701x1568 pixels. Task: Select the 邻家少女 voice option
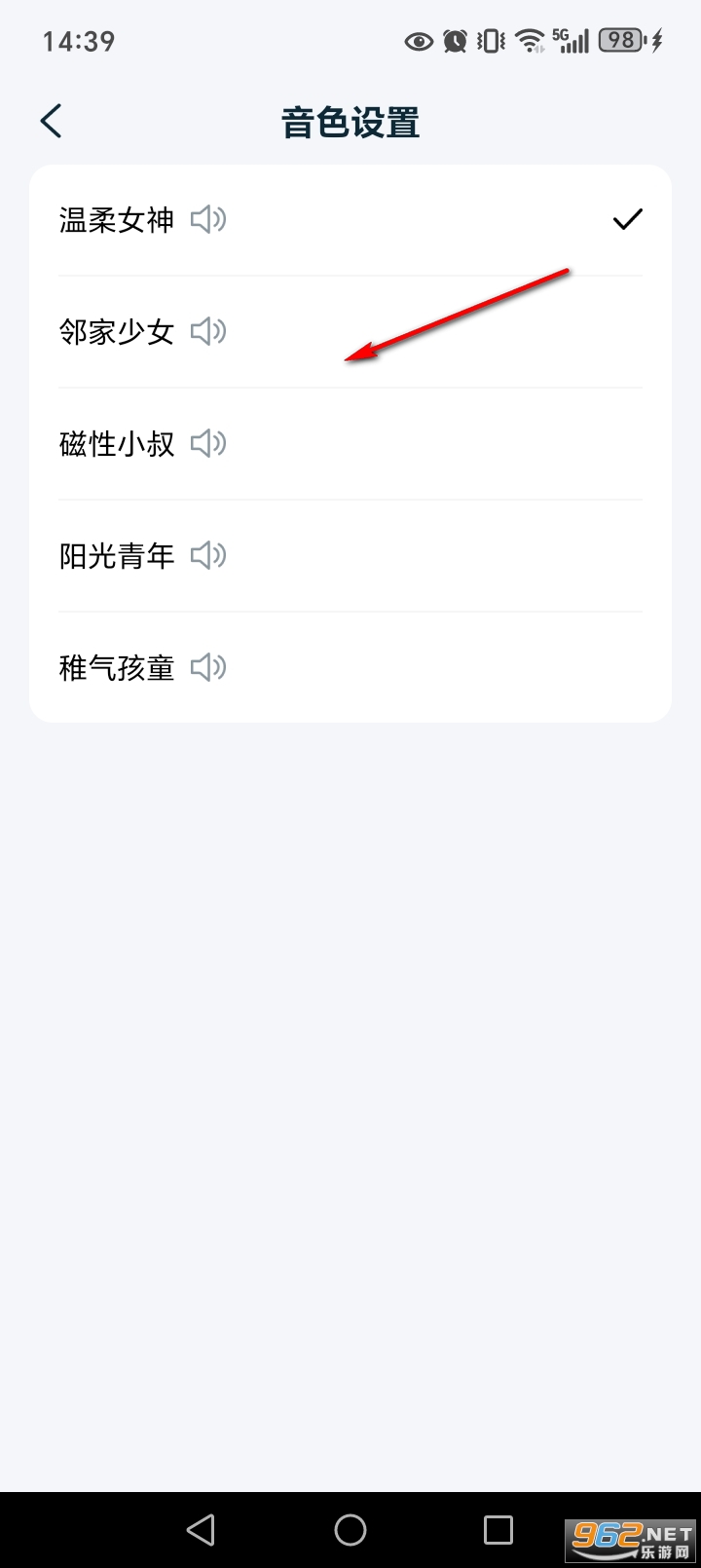[117, 332]
